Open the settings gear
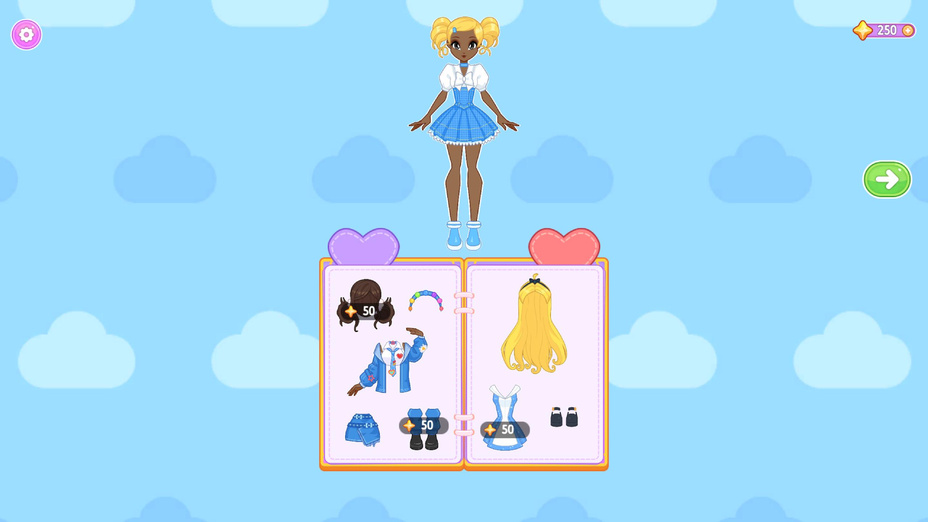 pyautogui.click(x=26, y=34)
